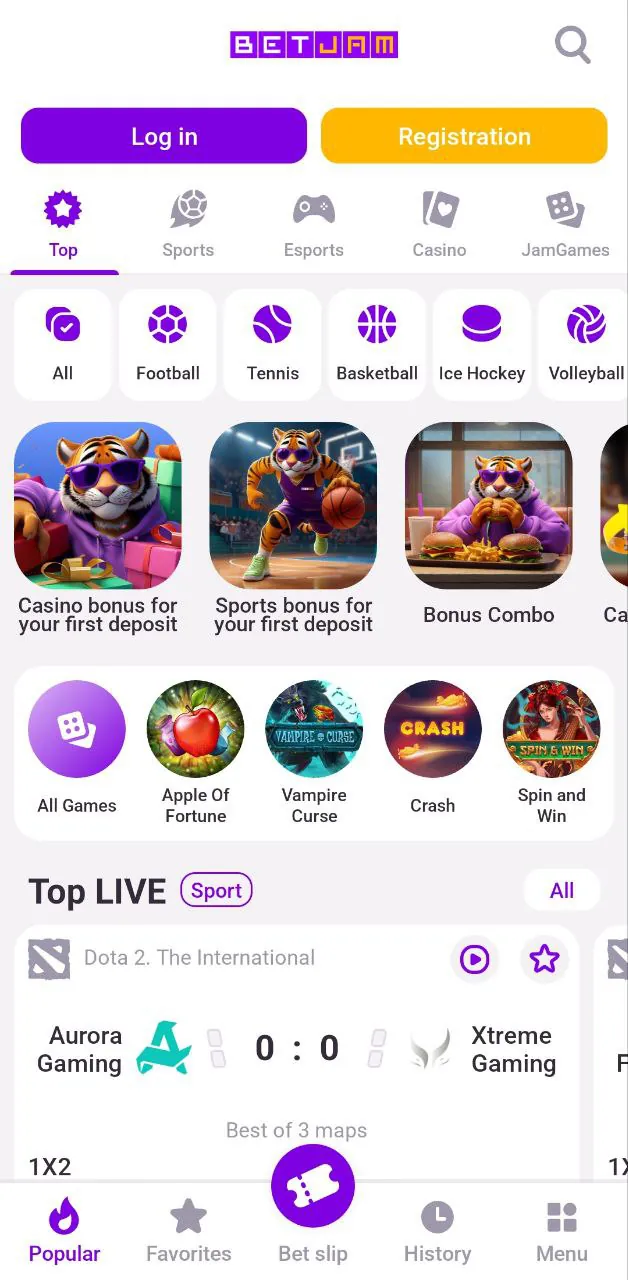This screenshot has width=628, height=1280.
Task: Open the Casino tab
Action: point(440,226)
